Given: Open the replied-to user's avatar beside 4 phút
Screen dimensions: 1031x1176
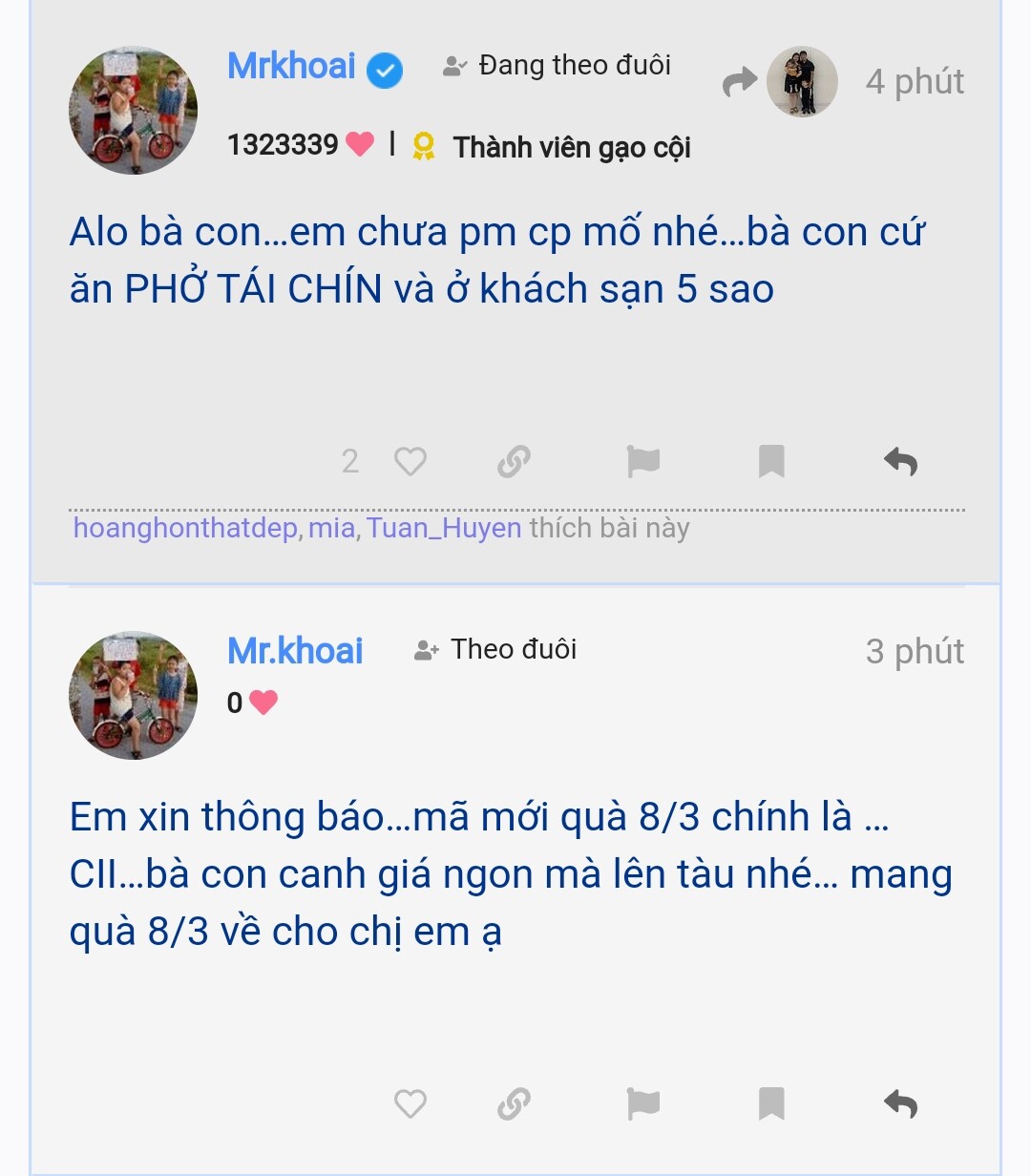Looking at the screenshot, I should click(802, 82).
